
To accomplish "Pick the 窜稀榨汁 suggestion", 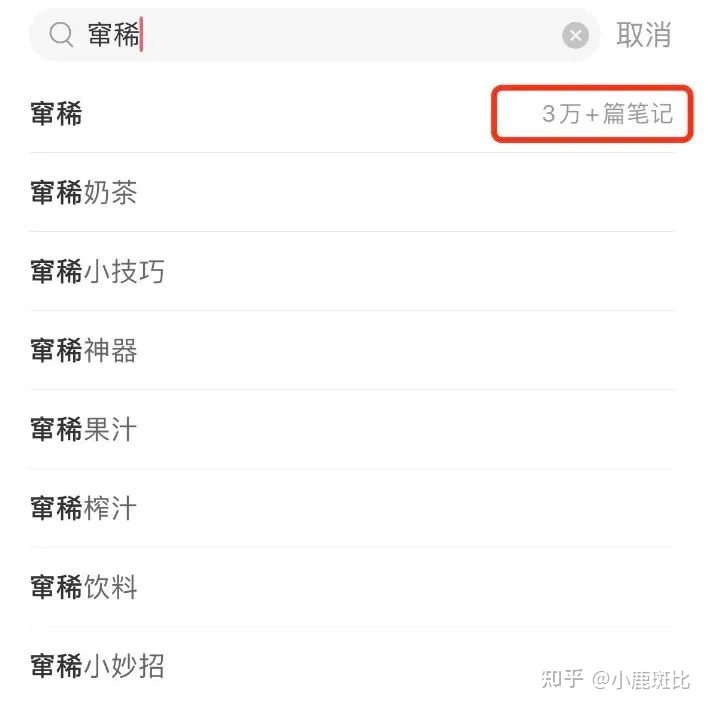I will point(84,508).
